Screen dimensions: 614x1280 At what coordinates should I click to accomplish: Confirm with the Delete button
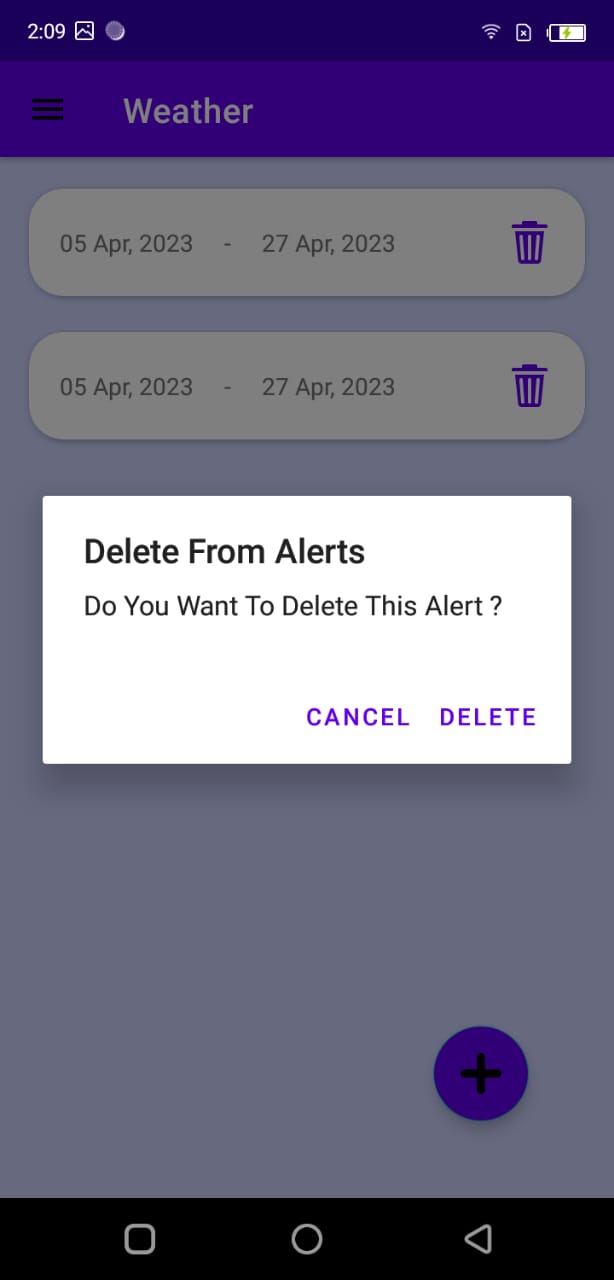point(488,717)
